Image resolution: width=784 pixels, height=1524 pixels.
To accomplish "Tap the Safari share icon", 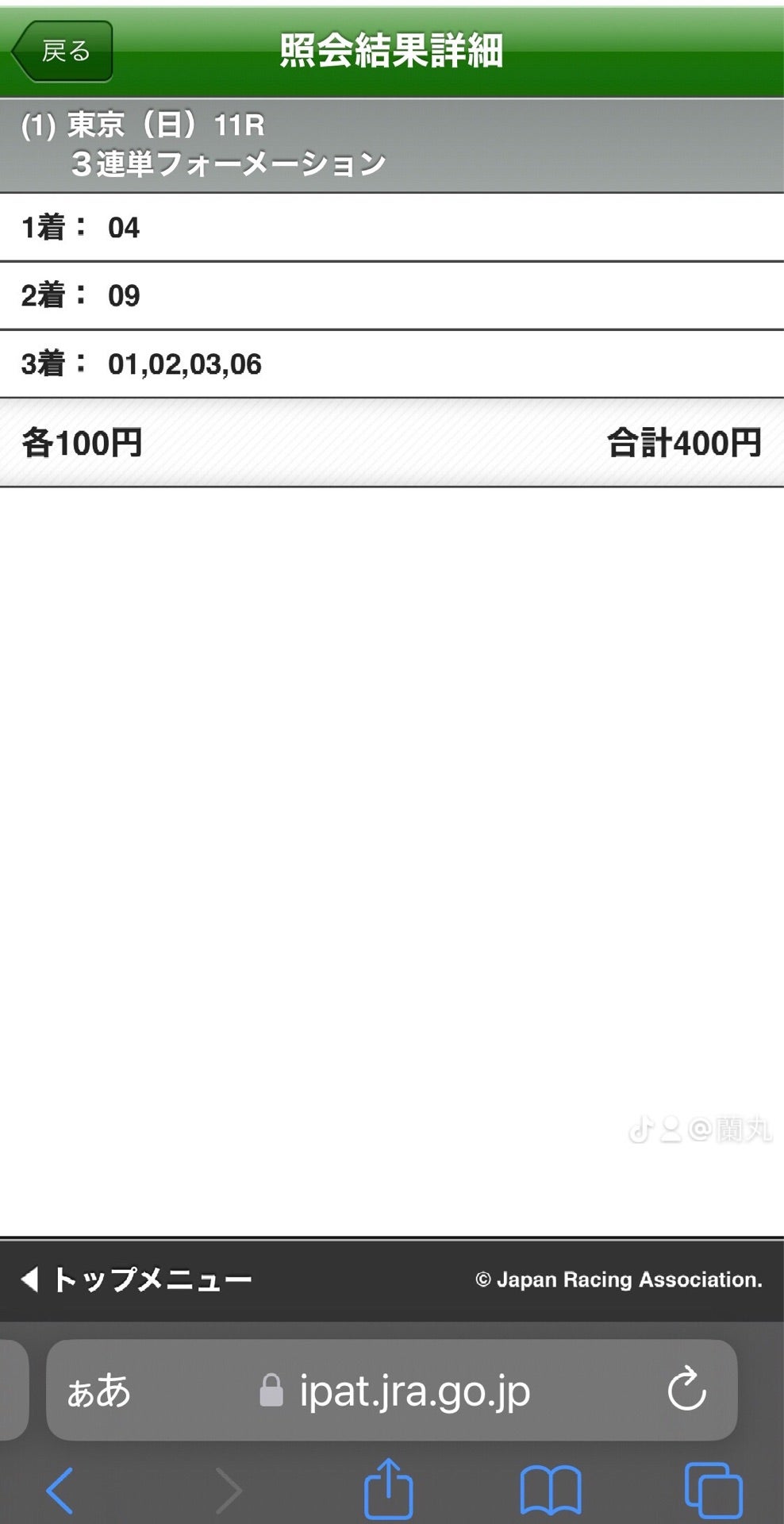I will coord(388,1487).
